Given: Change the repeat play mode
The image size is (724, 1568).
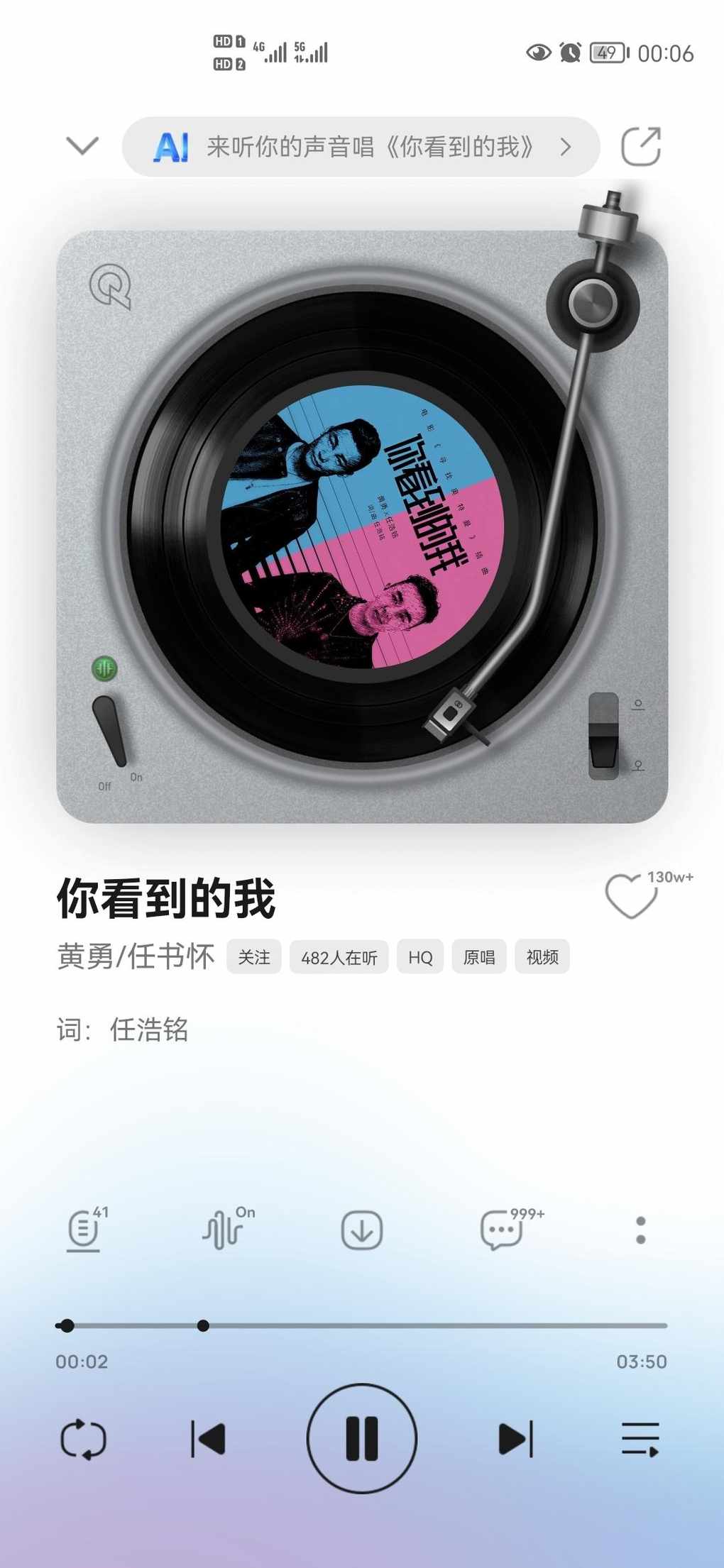Looking at the screenshot, I should tap(84, 1440).
